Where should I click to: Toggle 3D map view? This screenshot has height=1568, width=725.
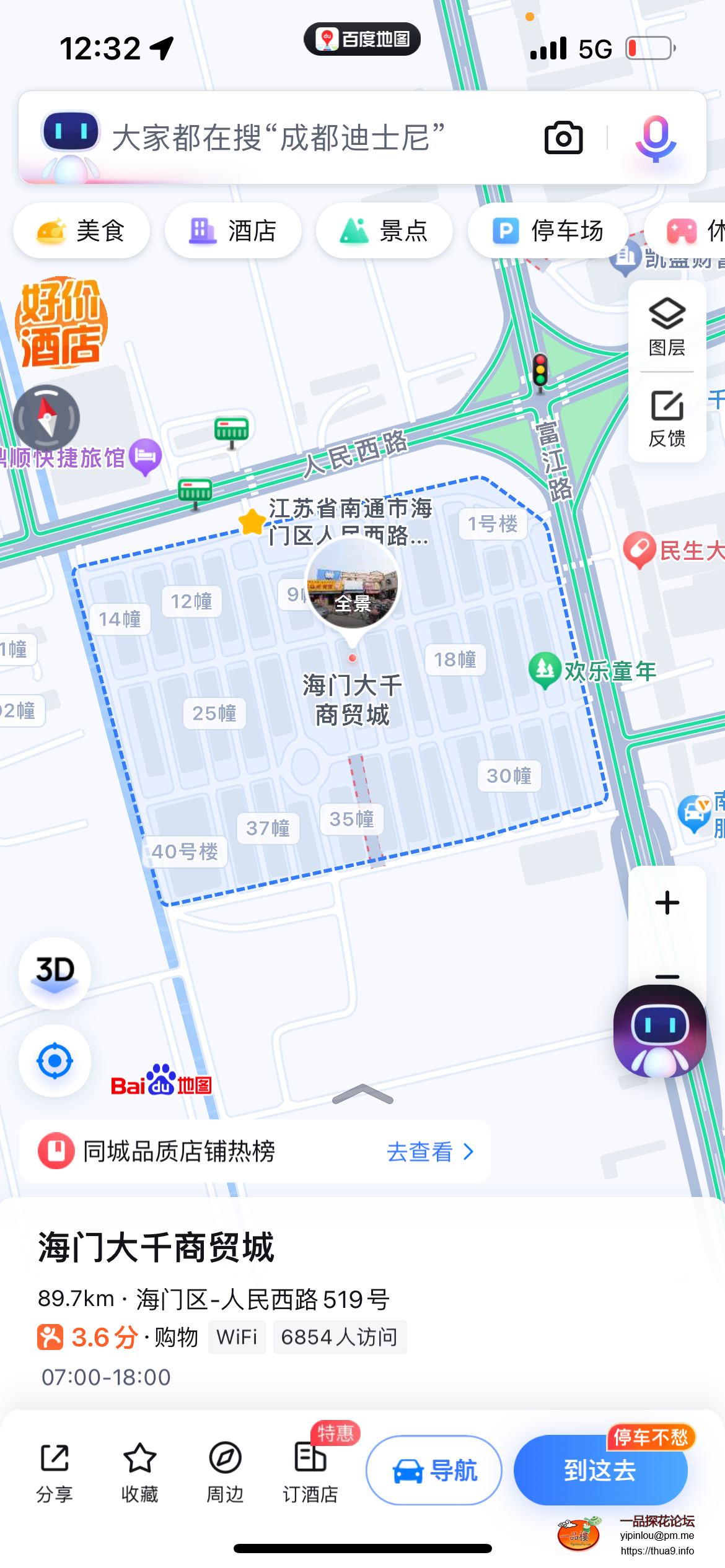coord(55,973)
